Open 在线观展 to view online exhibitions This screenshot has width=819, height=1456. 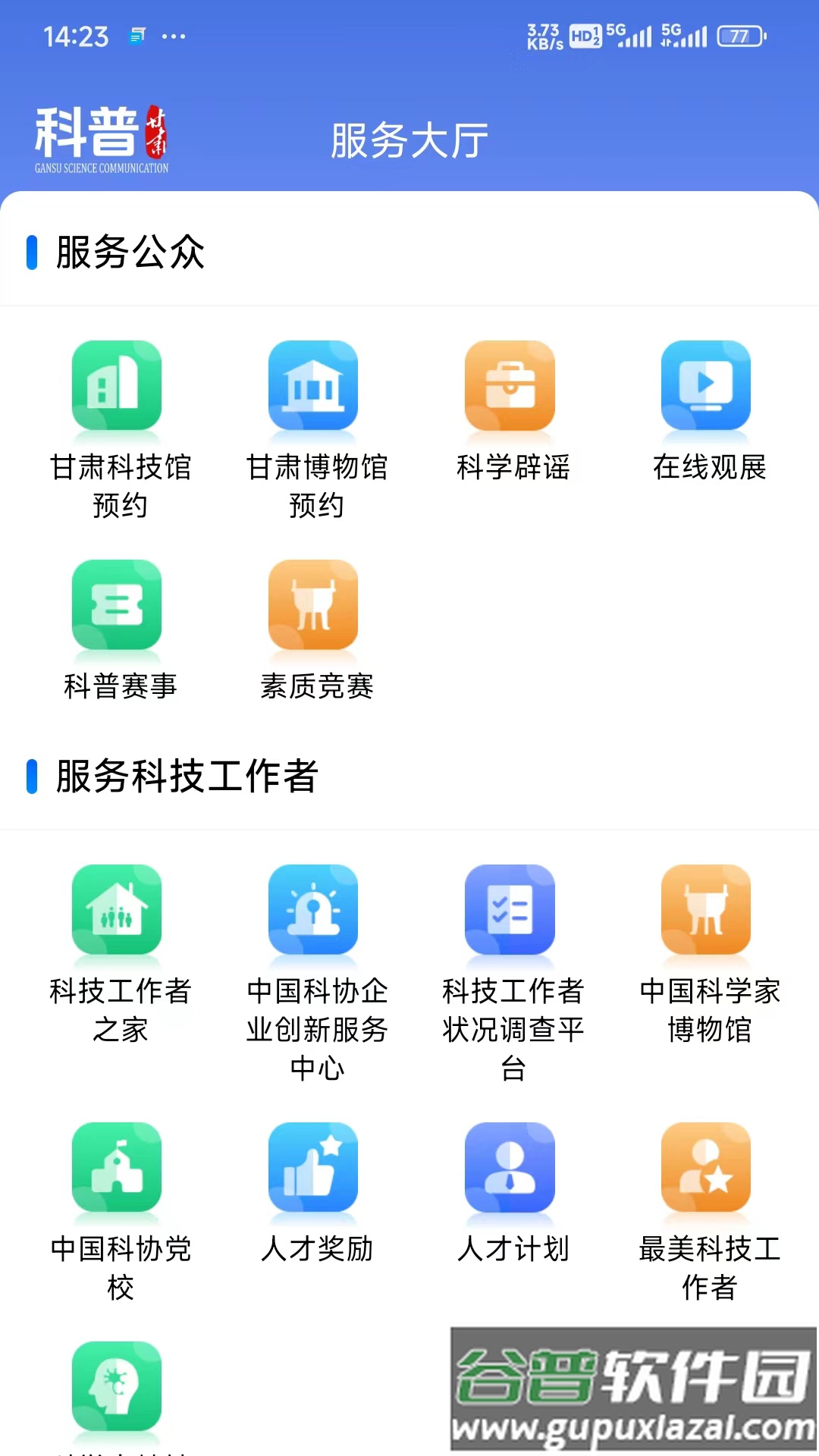point(706,387)
